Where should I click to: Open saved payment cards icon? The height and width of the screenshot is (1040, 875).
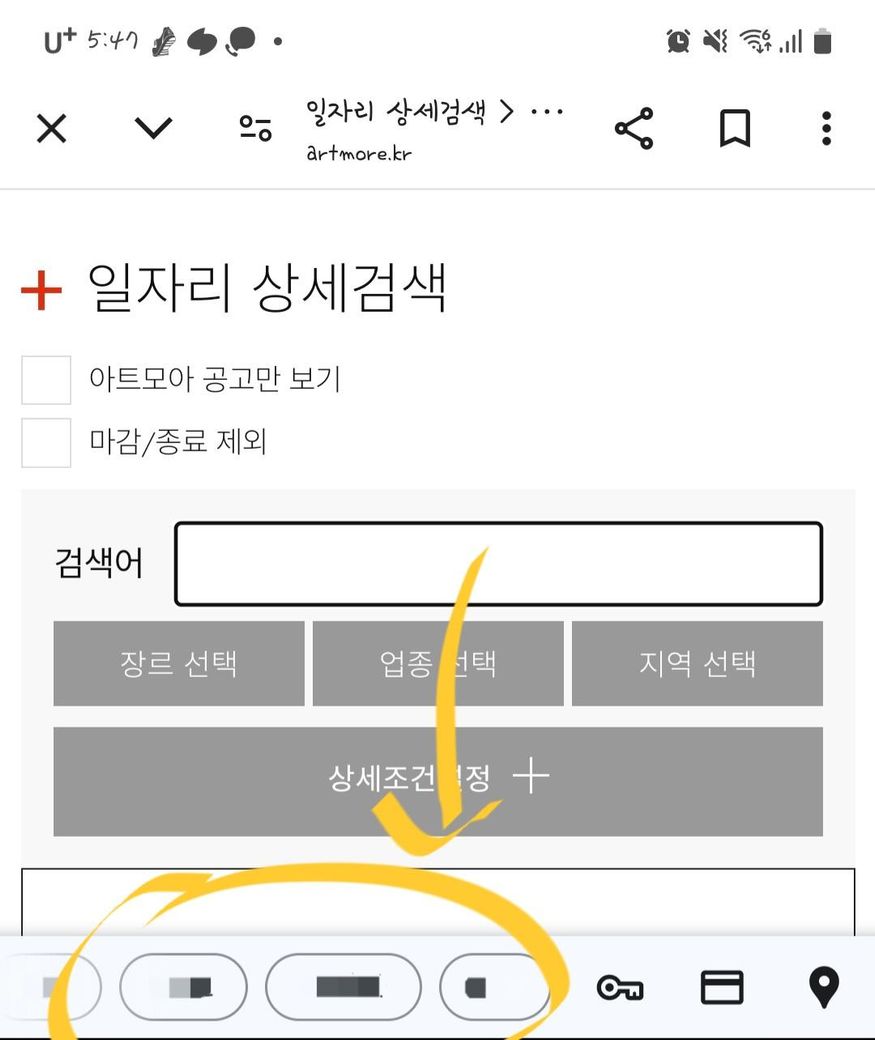(722, 989)
